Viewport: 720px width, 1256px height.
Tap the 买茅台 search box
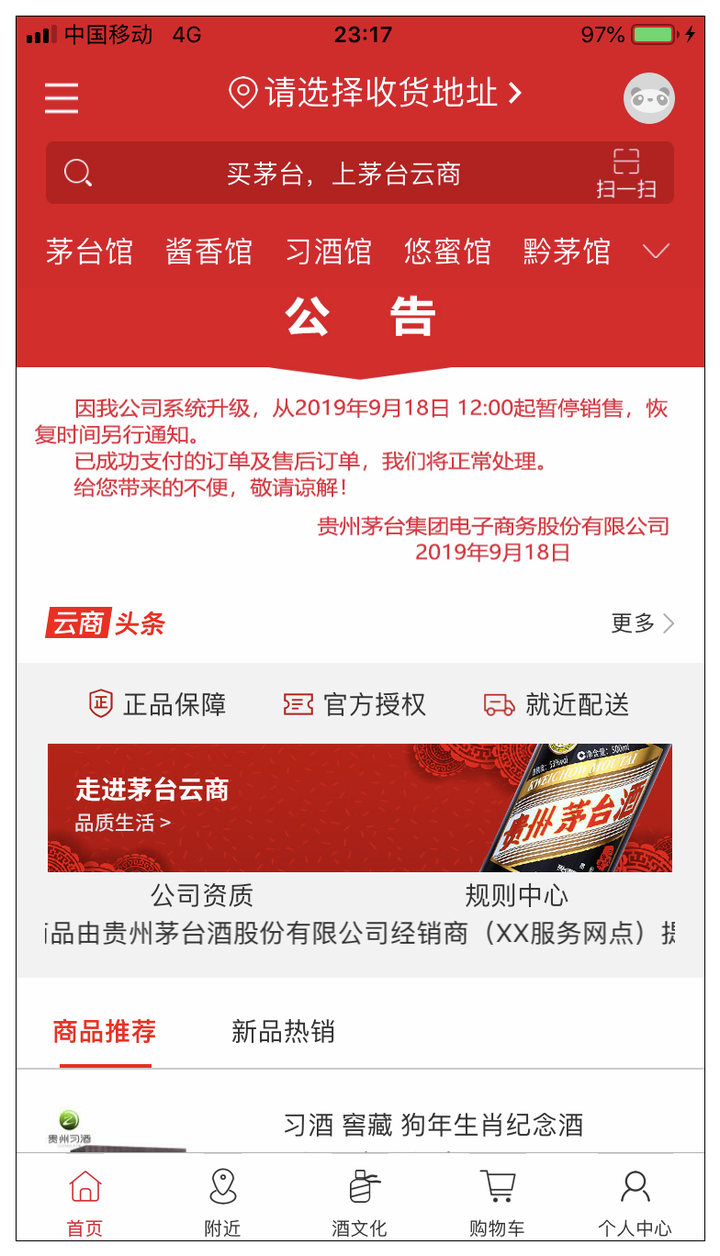pos(330,174)
